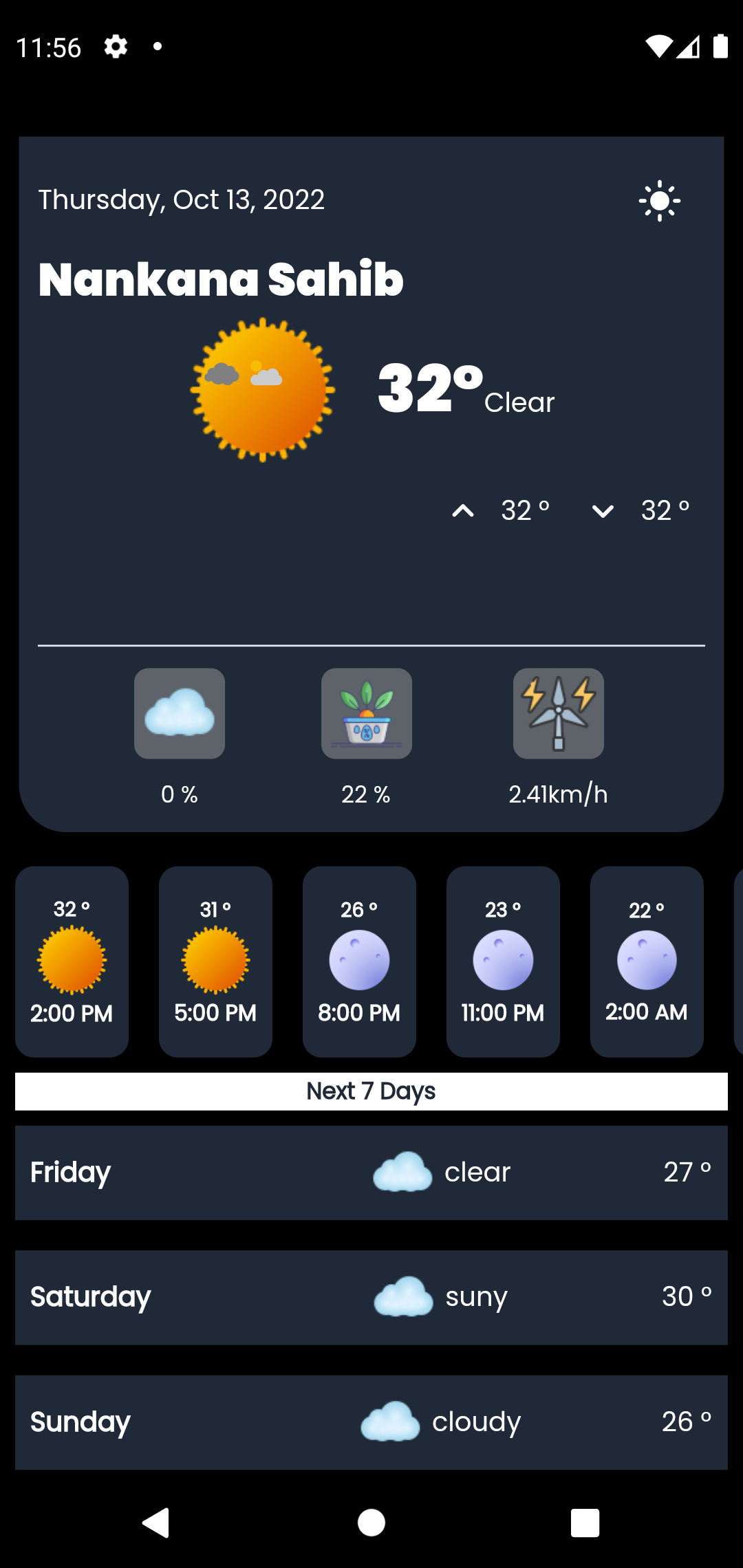Tap the downward chevron beside the low temperature
This screenshot has height=1568, width=743.
point(603,510)
